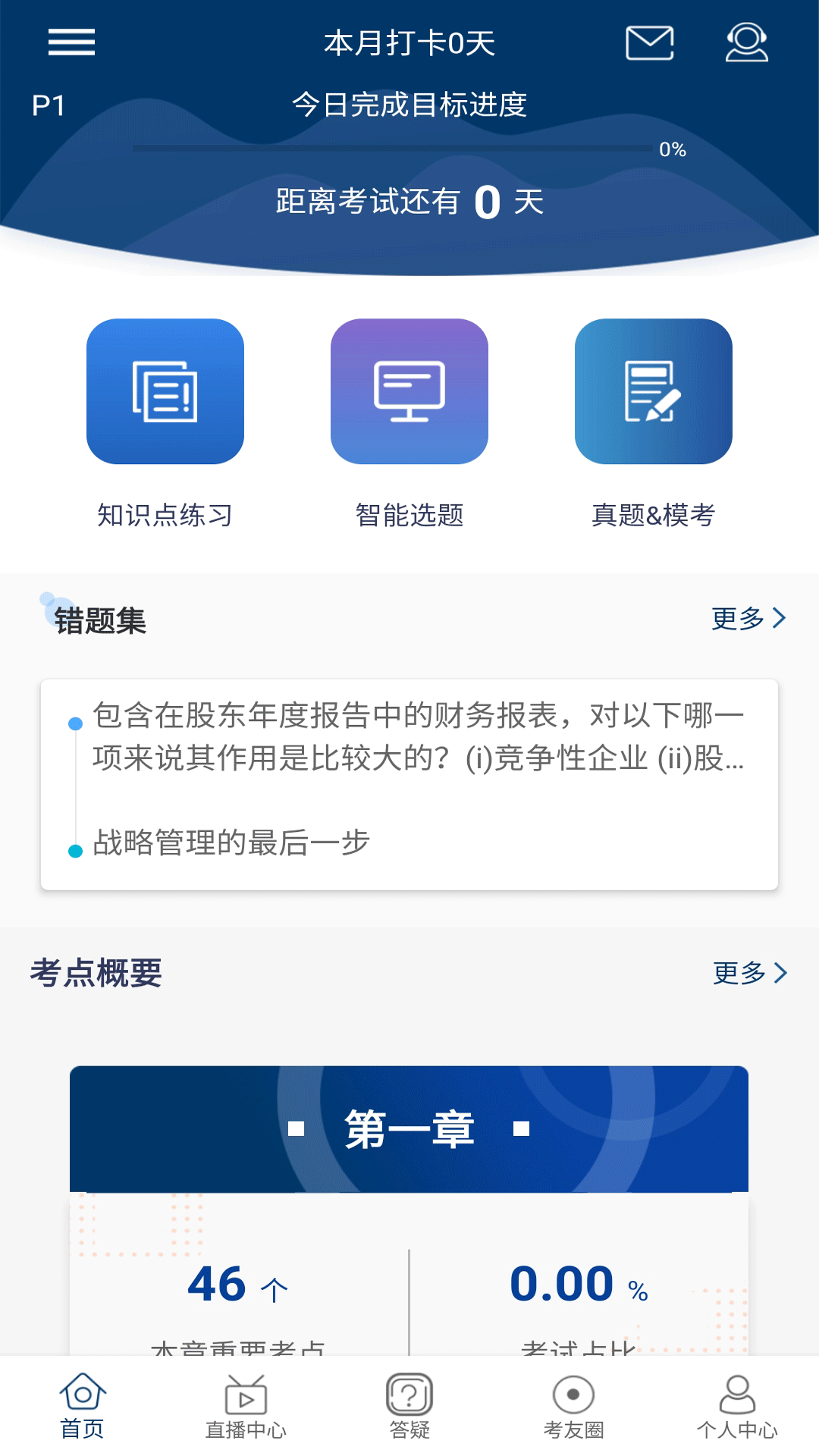
Task: Open wrong question about 股东年度报告
Action: pos(417,736)
